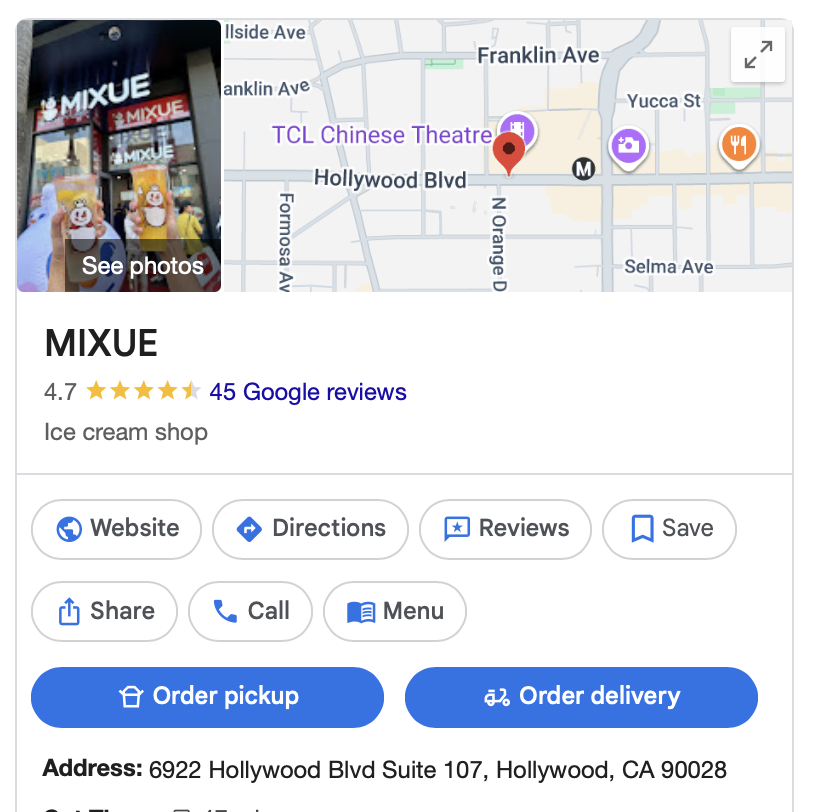822x812 pixels.
Task: Open the 45 Google reviews link
Action: tap(307, 391)
